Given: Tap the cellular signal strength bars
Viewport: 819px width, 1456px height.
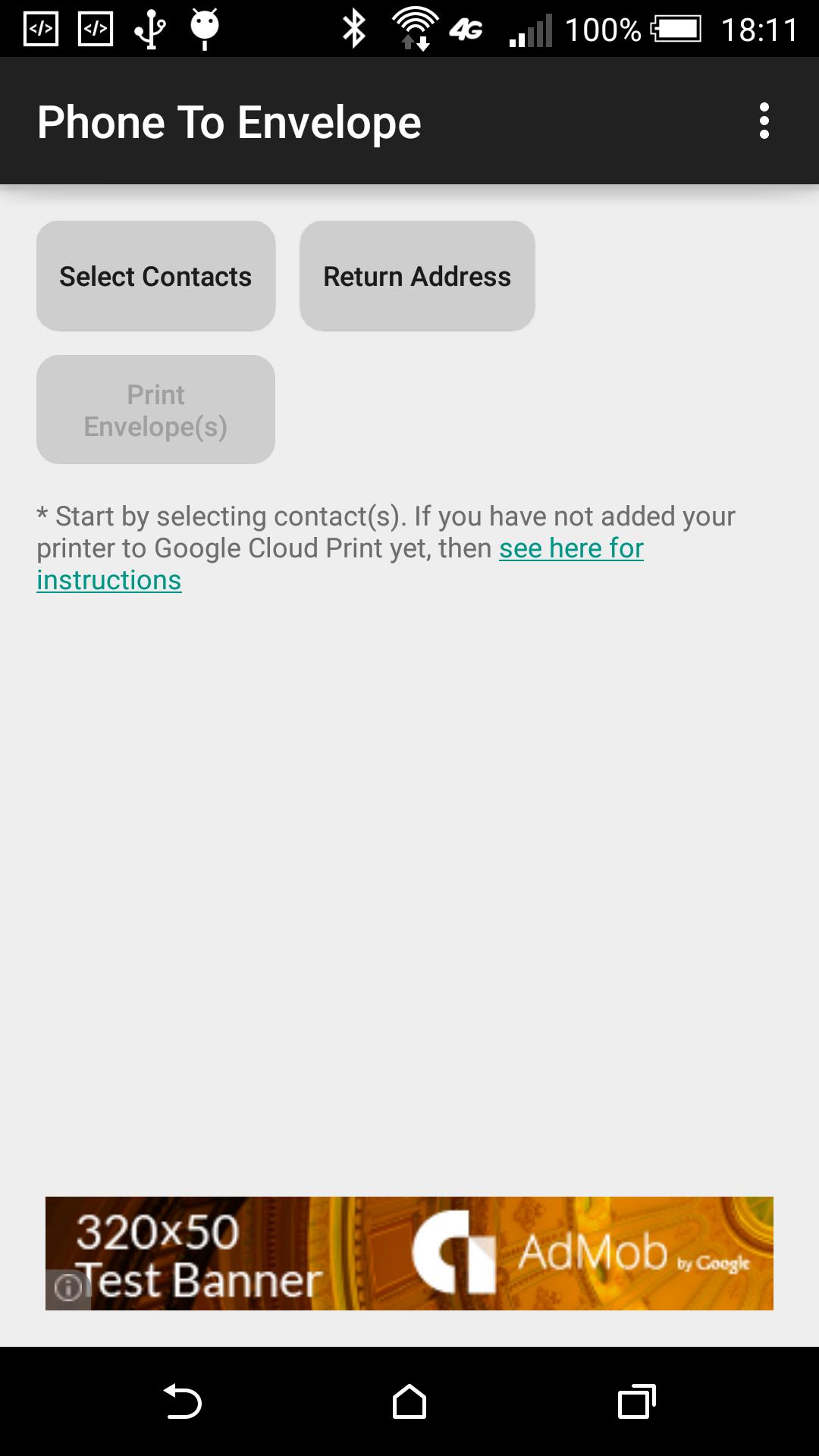Looking at the screenshot, I should click(x=531, y=30).
